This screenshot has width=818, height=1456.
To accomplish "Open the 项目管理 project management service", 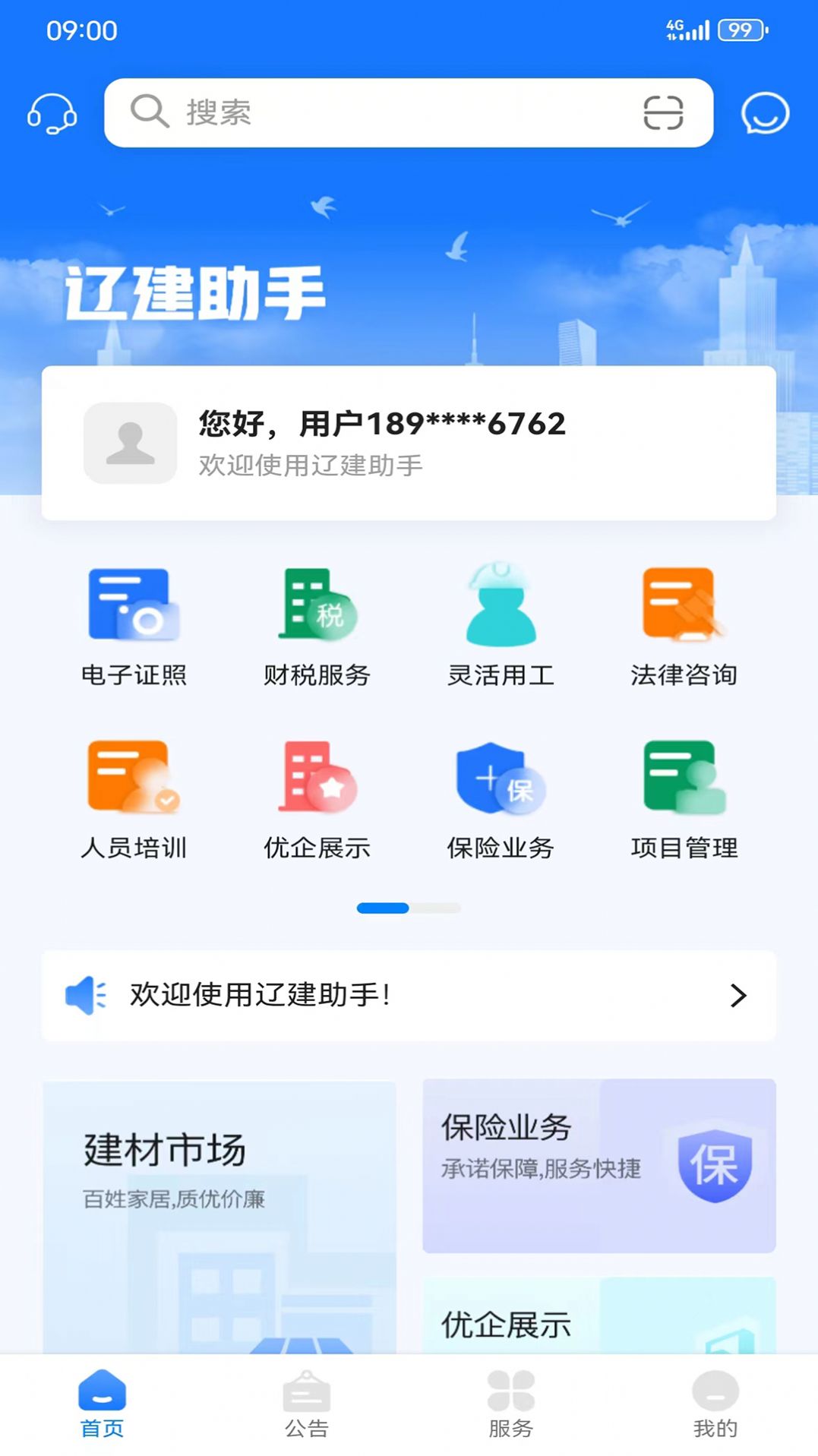I will pos(681,797).
